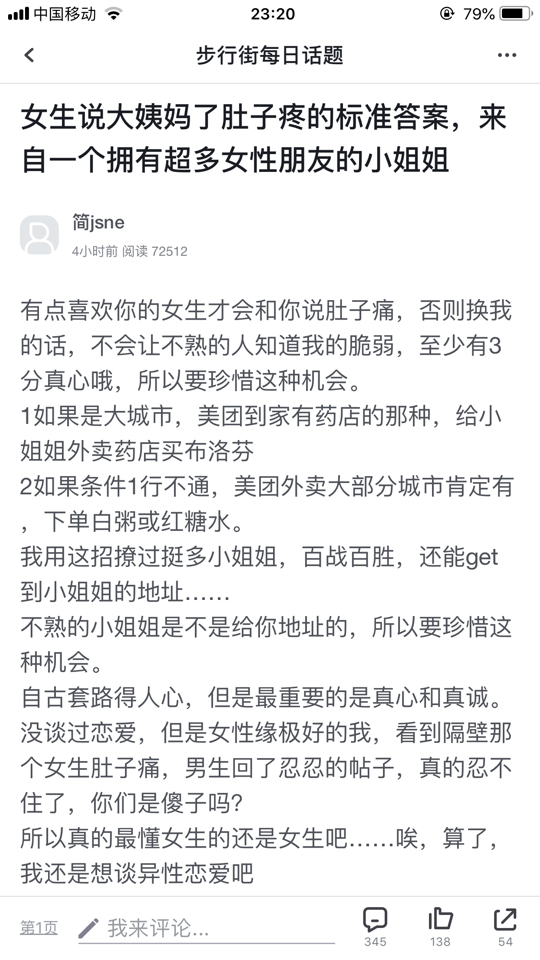
Task: Open the three-dot overflow menu
Action: pyautogui.click(x=507, y=55)
